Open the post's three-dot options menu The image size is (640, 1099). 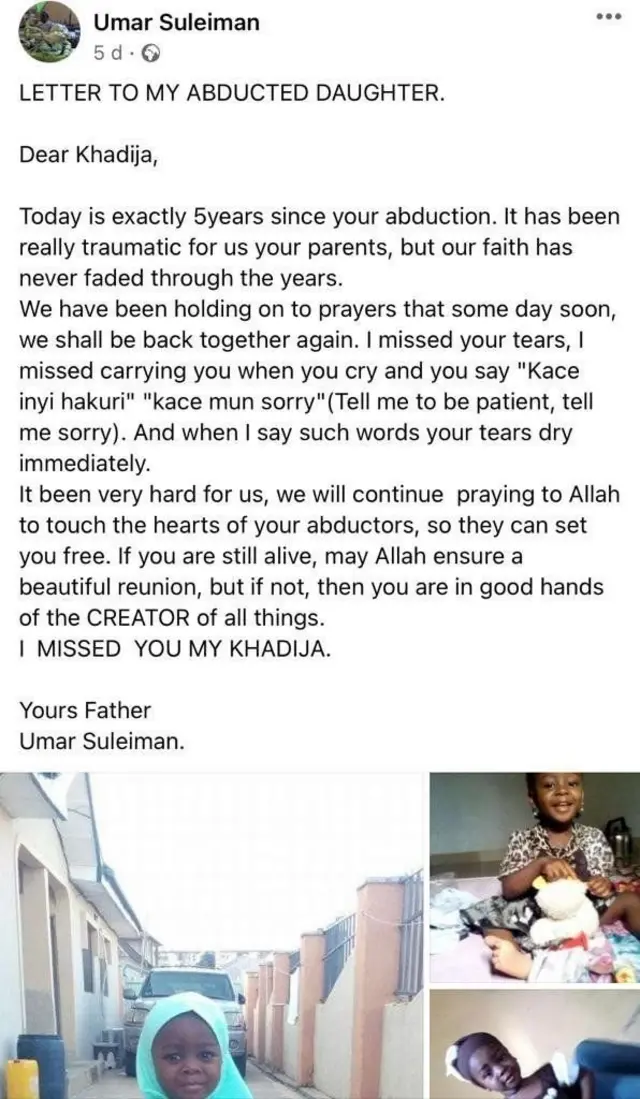608,17
